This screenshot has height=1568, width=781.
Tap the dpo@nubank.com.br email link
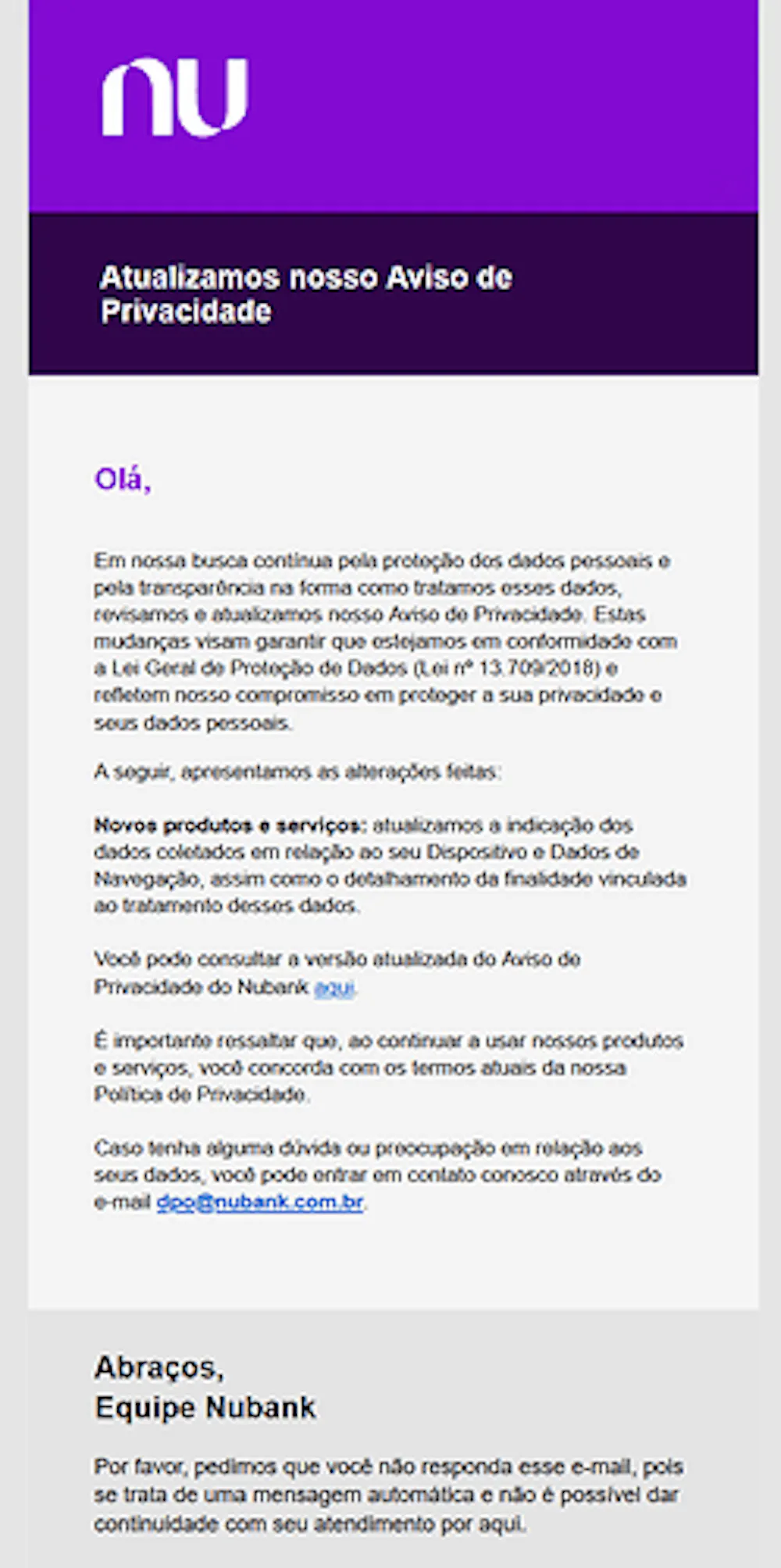tap(259, 1202)
